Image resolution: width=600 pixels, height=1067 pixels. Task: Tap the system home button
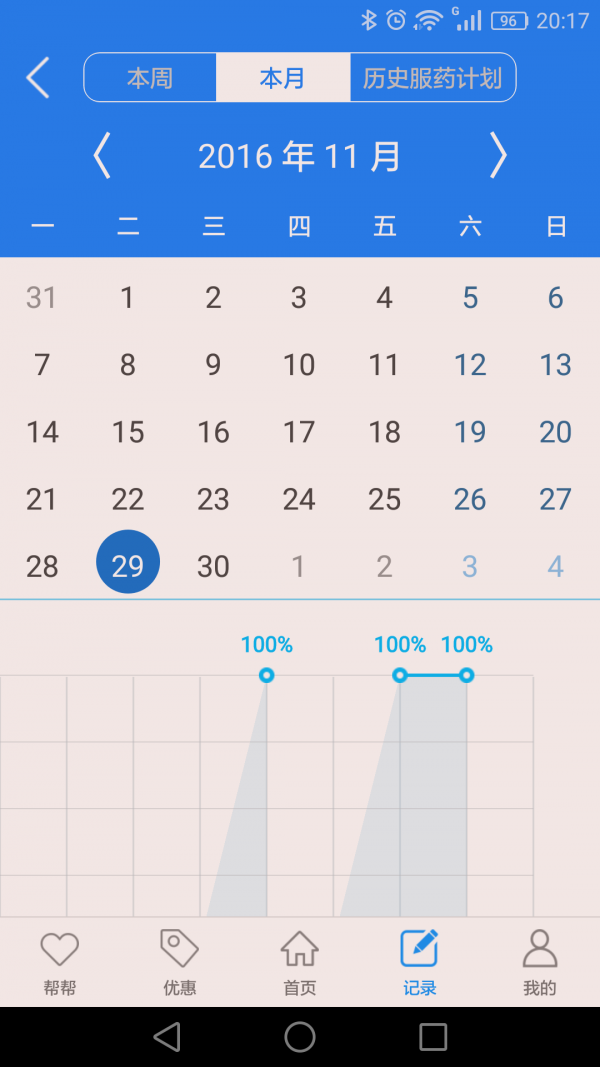pyautogui.click(x=300, y=1037)
